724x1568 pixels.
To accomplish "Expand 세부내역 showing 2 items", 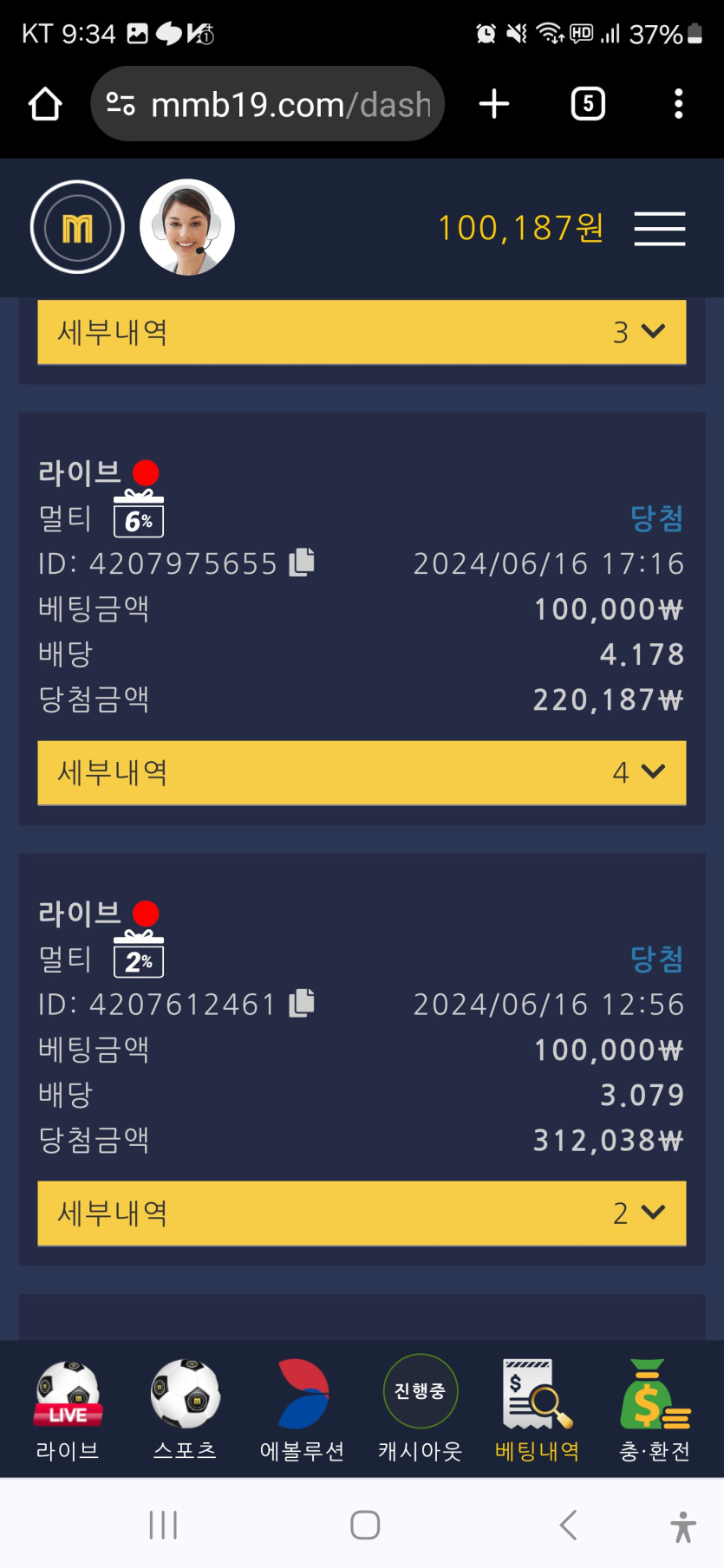I will pos(362,1213).
